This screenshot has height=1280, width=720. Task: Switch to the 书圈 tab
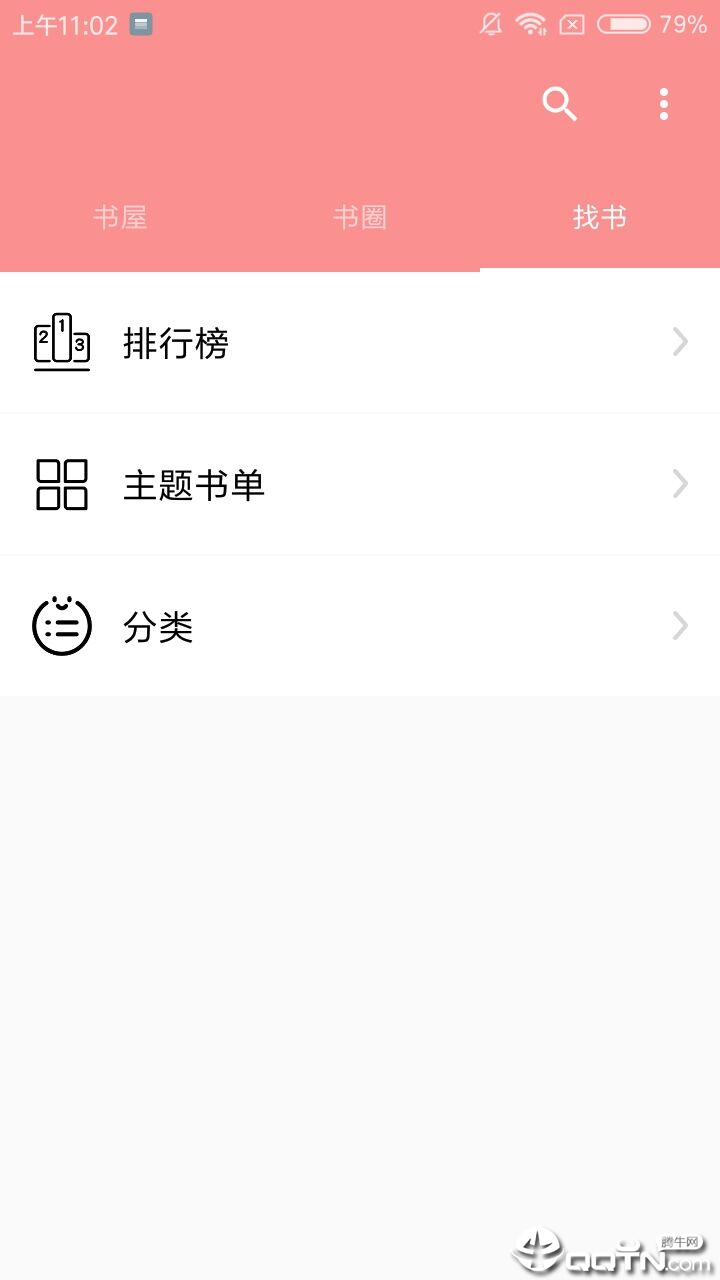click(360, 217)
